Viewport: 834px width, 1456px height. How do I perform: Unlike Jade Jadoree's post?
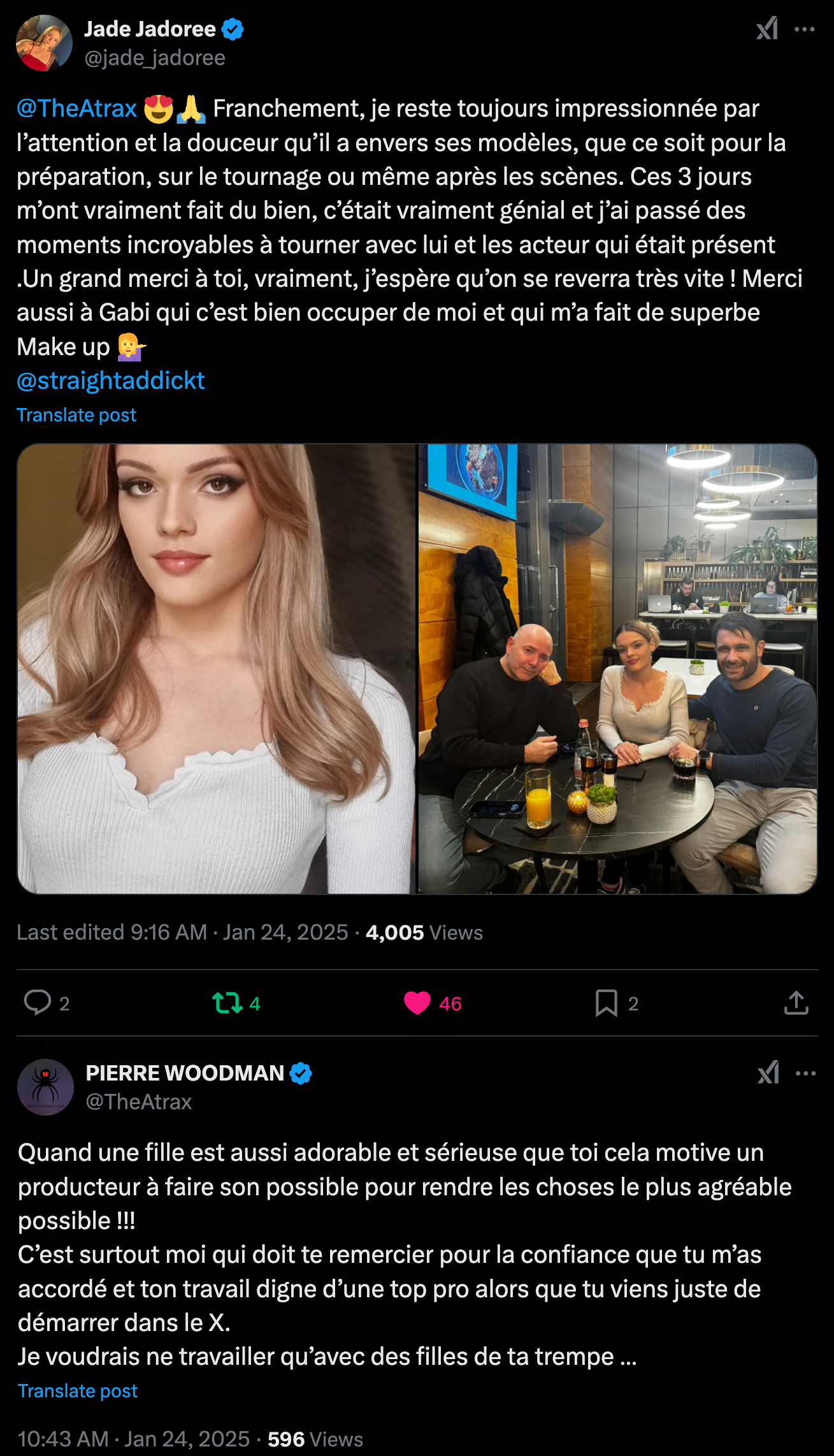point(417,1003)
